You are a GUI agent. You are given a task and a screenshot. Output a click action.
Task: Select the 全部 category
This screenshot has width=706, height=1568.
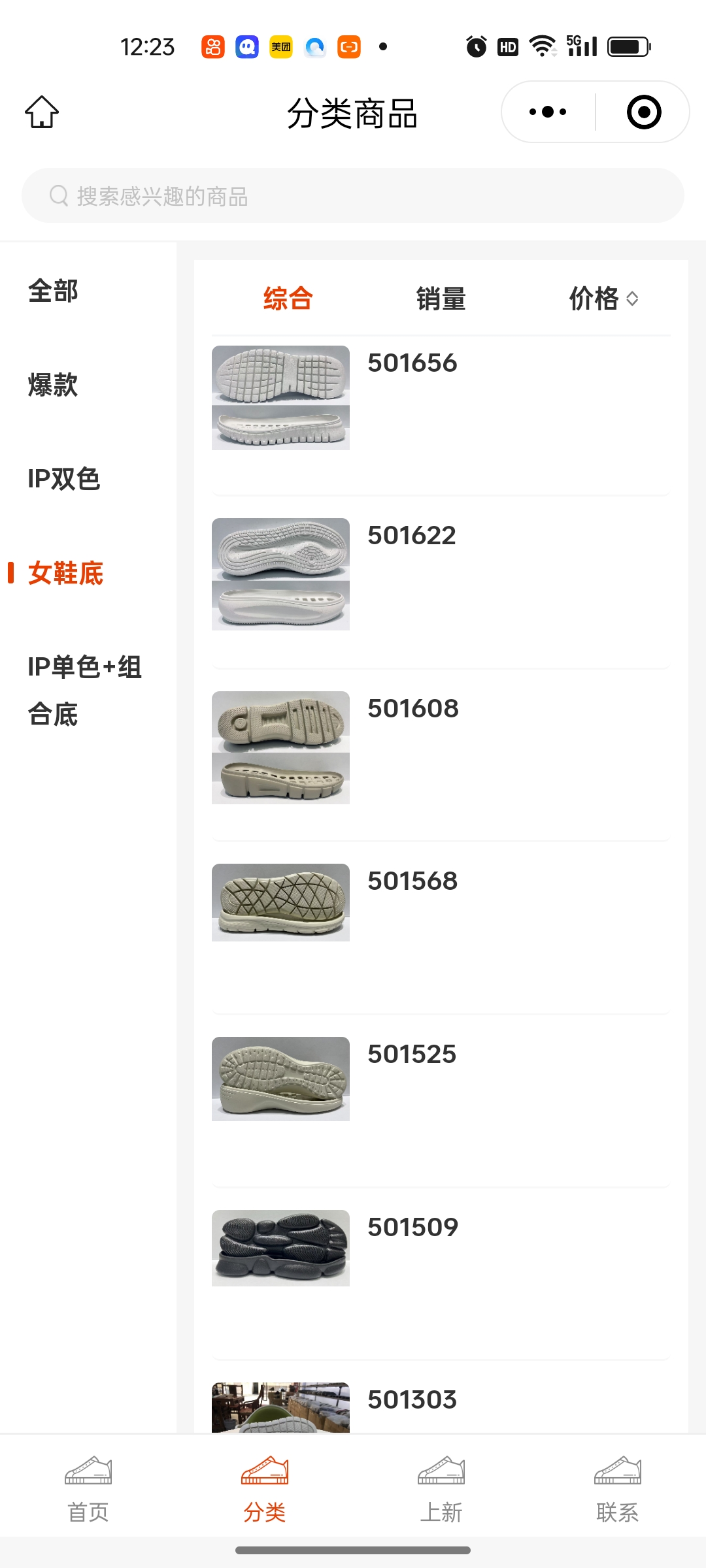click(53, 291)
